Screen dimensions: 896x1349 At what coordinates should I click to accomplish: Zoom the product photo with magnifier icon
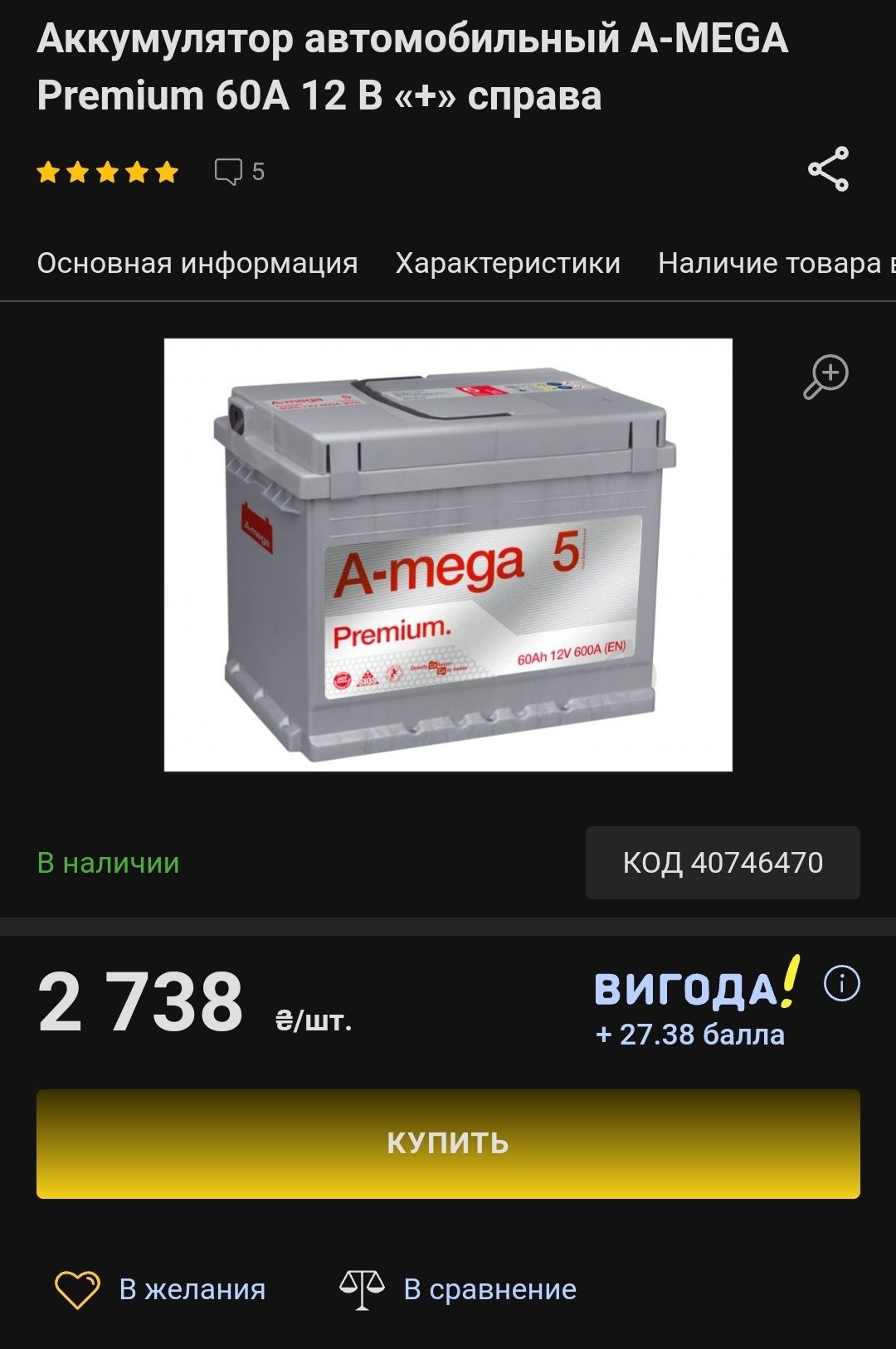click(825, 377)
